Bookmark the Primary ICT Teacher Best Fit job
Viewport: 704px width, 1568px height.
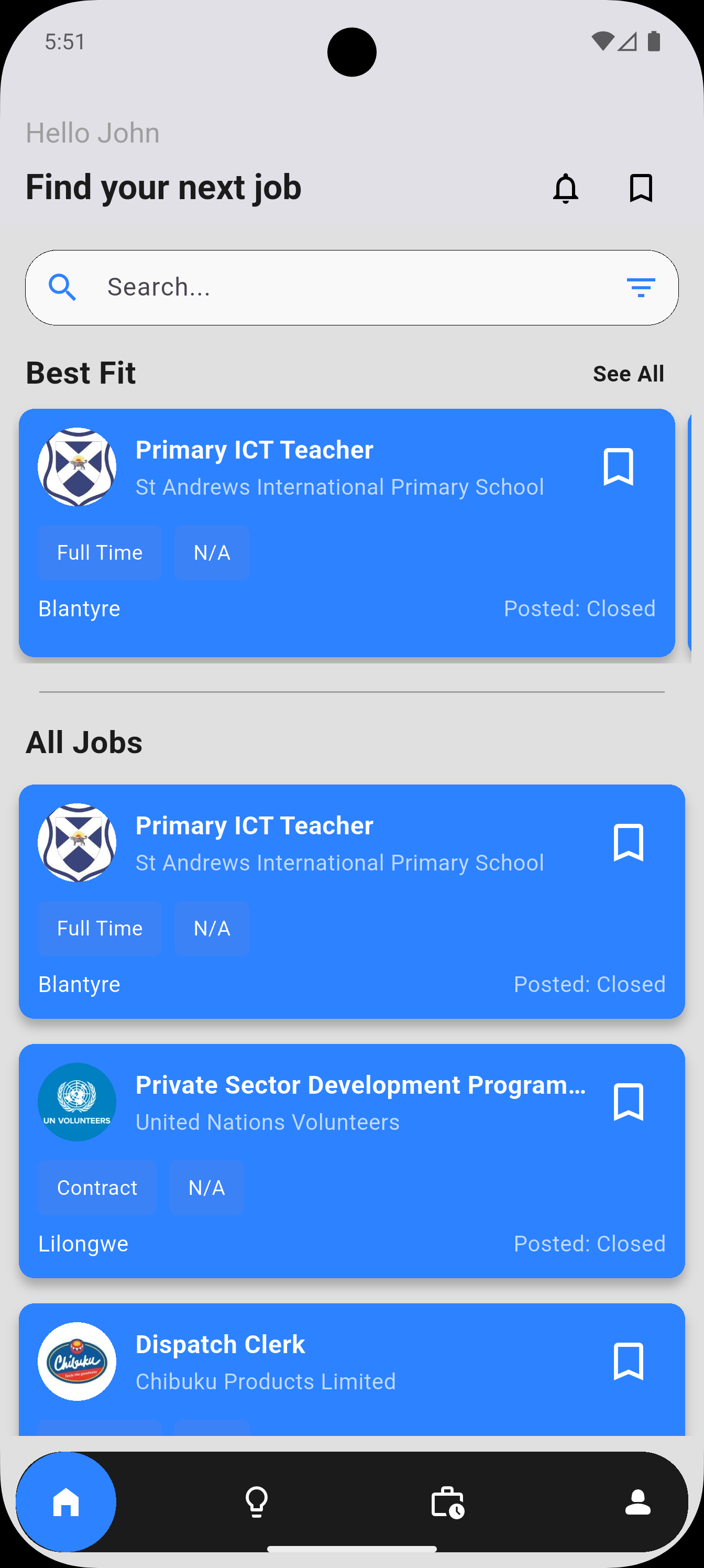[x=618, y=467]
